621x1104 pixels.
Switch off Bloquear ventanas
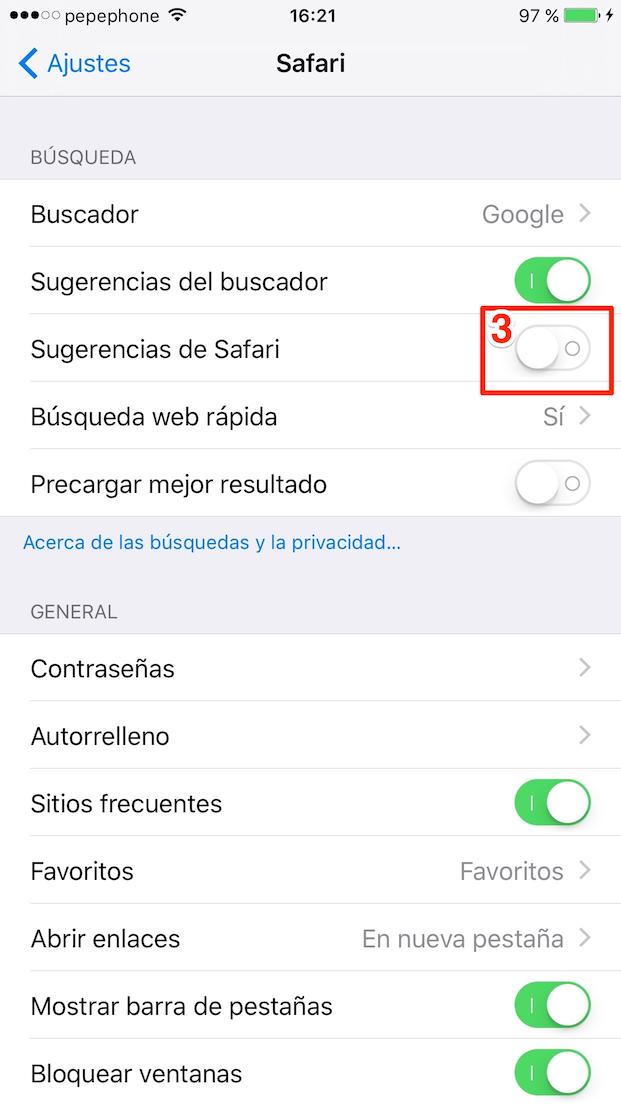pyautogui.click(x=552, y=1074)
